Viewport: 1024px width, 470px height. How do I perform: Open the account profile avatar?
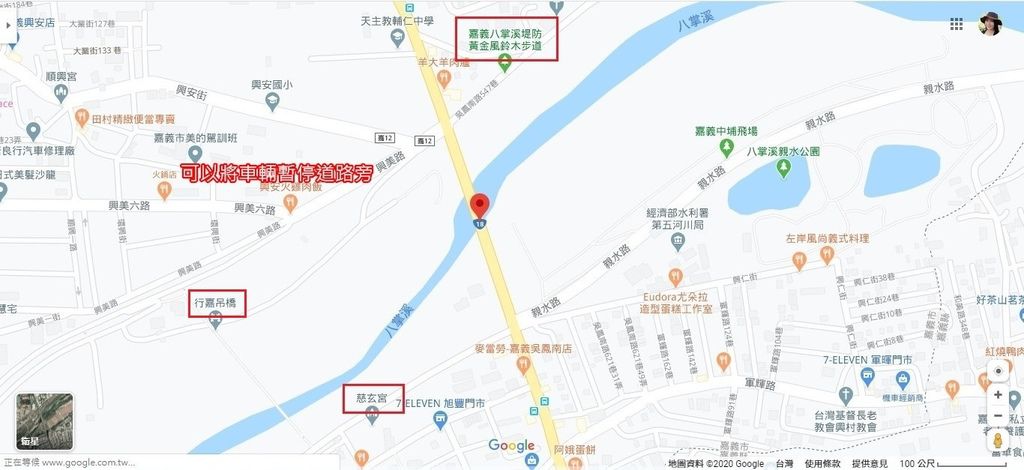(x=990, y=25)
